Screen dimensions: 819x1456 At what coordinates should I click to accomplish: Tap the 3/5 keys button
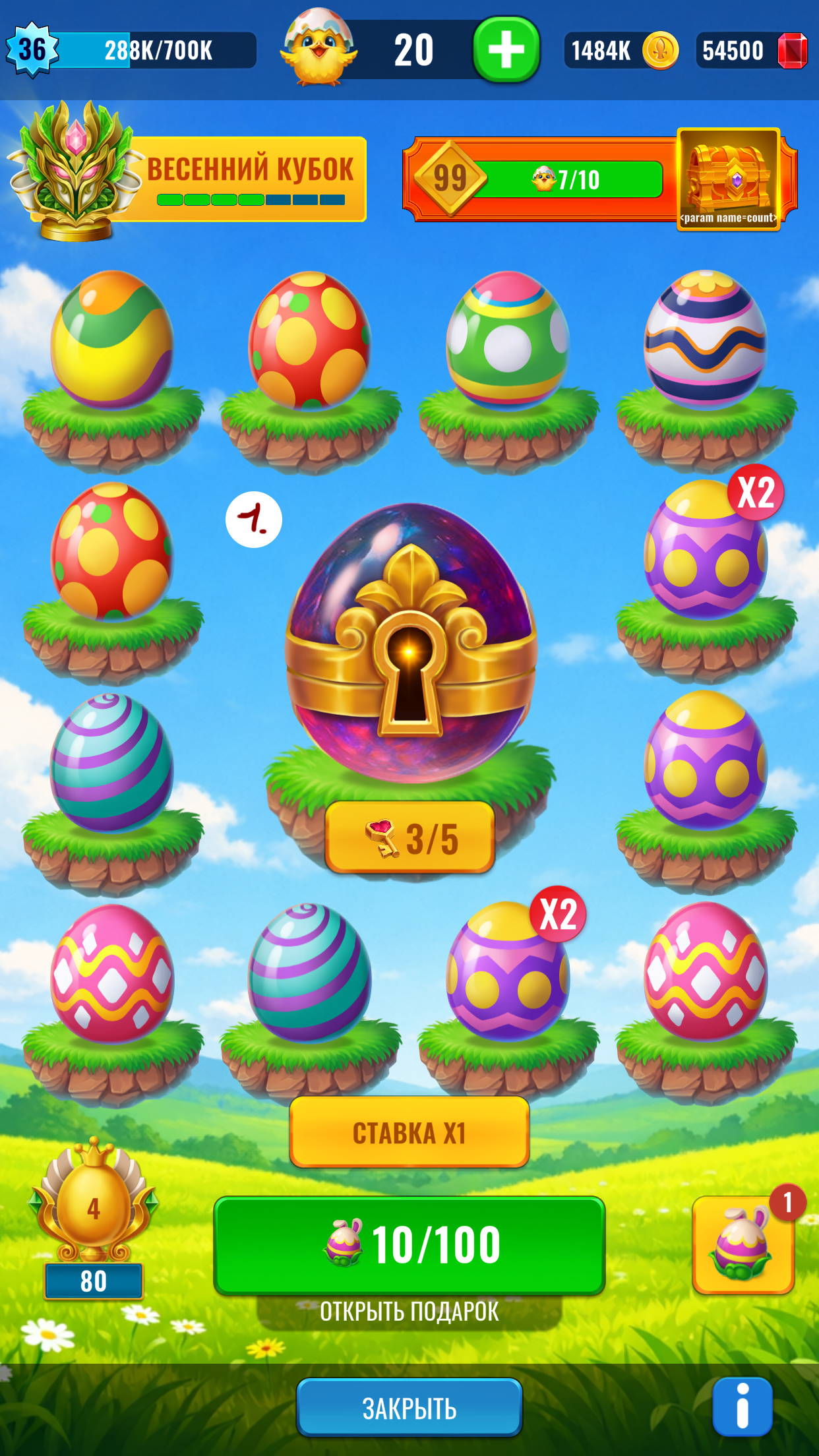(409, 838)
